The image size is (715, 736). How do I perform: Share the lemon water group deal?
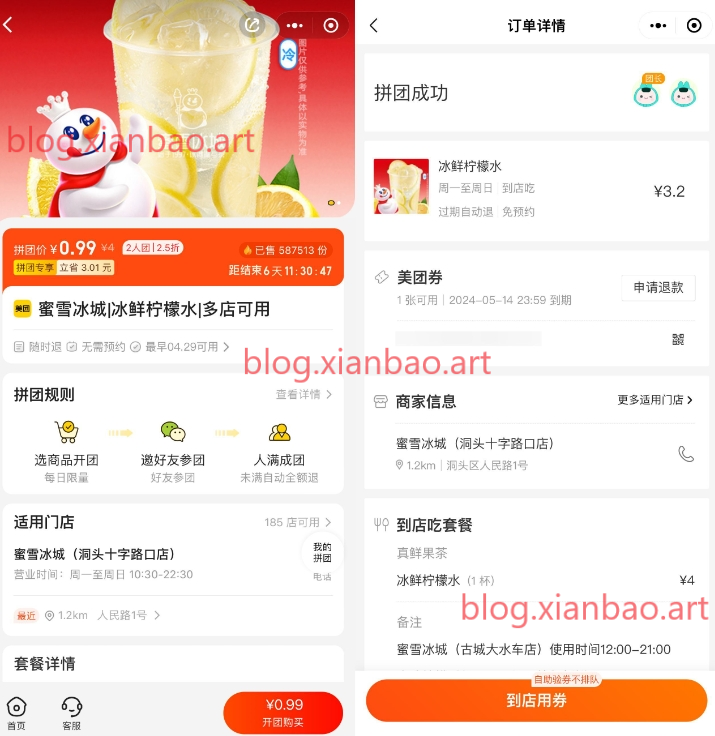[253, 25]
